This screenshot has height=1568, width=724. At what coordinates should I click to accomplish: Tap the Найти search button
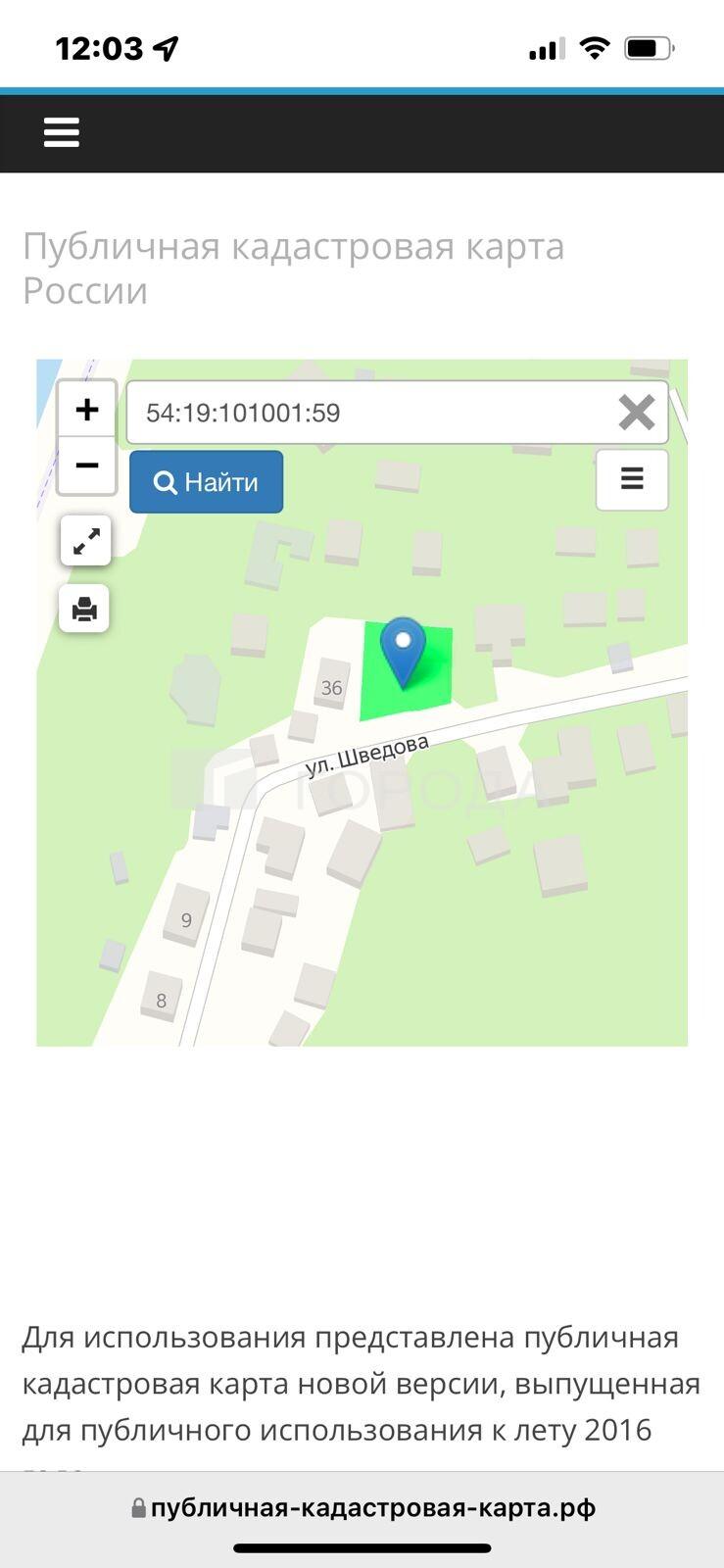click(207, 482)
